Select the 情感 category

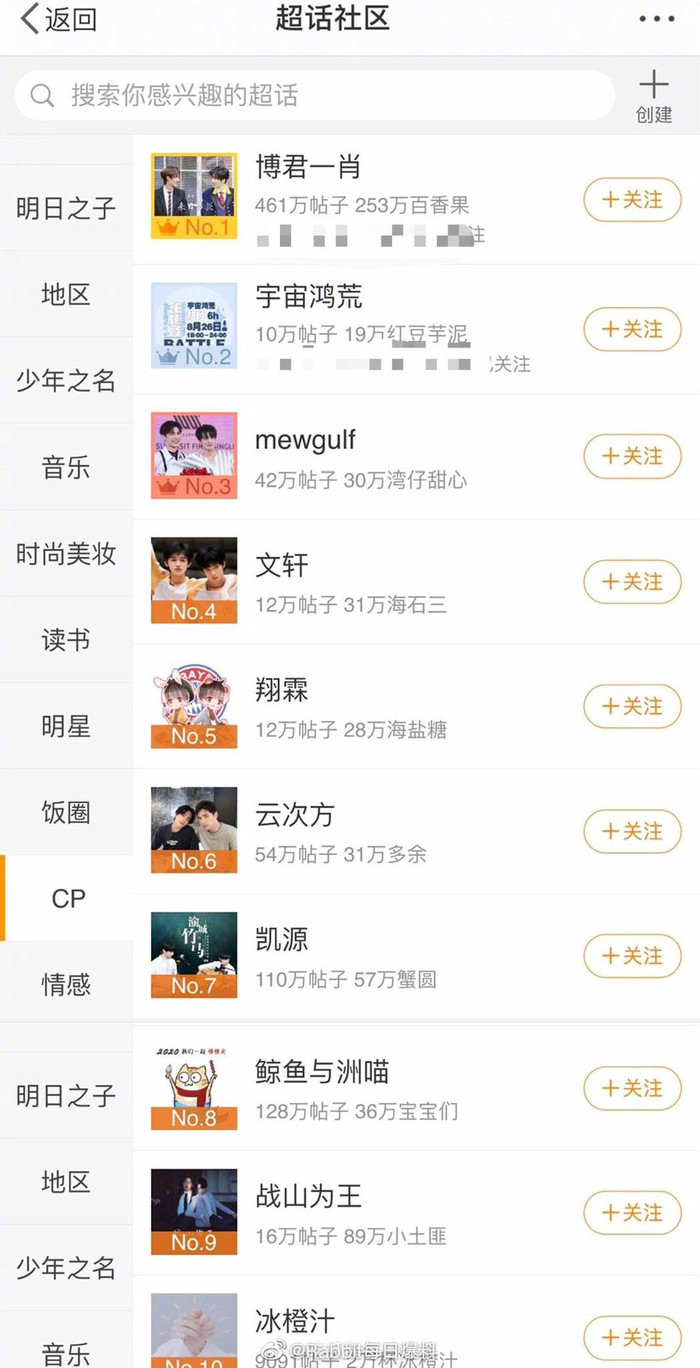(x=66, y=984)
